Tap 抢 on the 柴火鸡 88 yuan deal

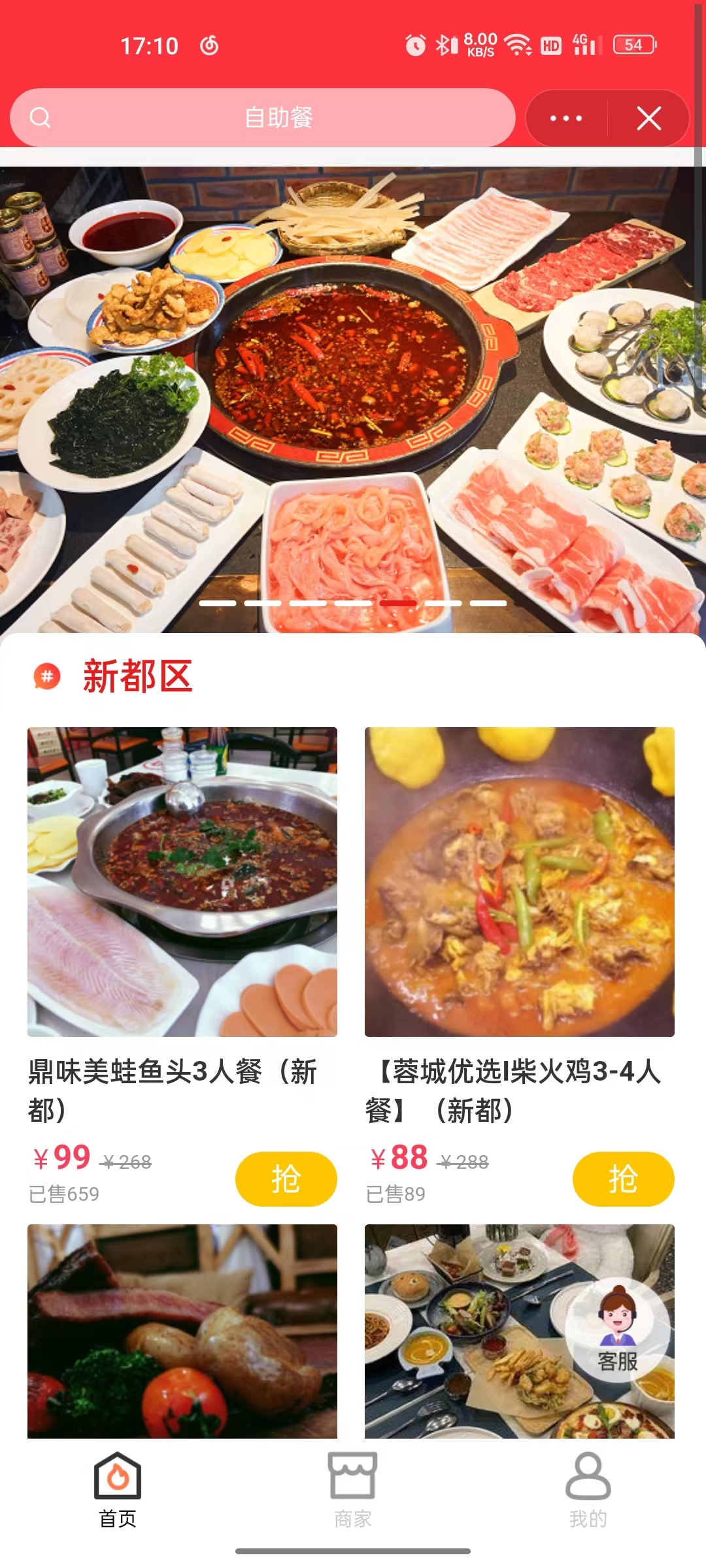click(x=622, y=1179)
